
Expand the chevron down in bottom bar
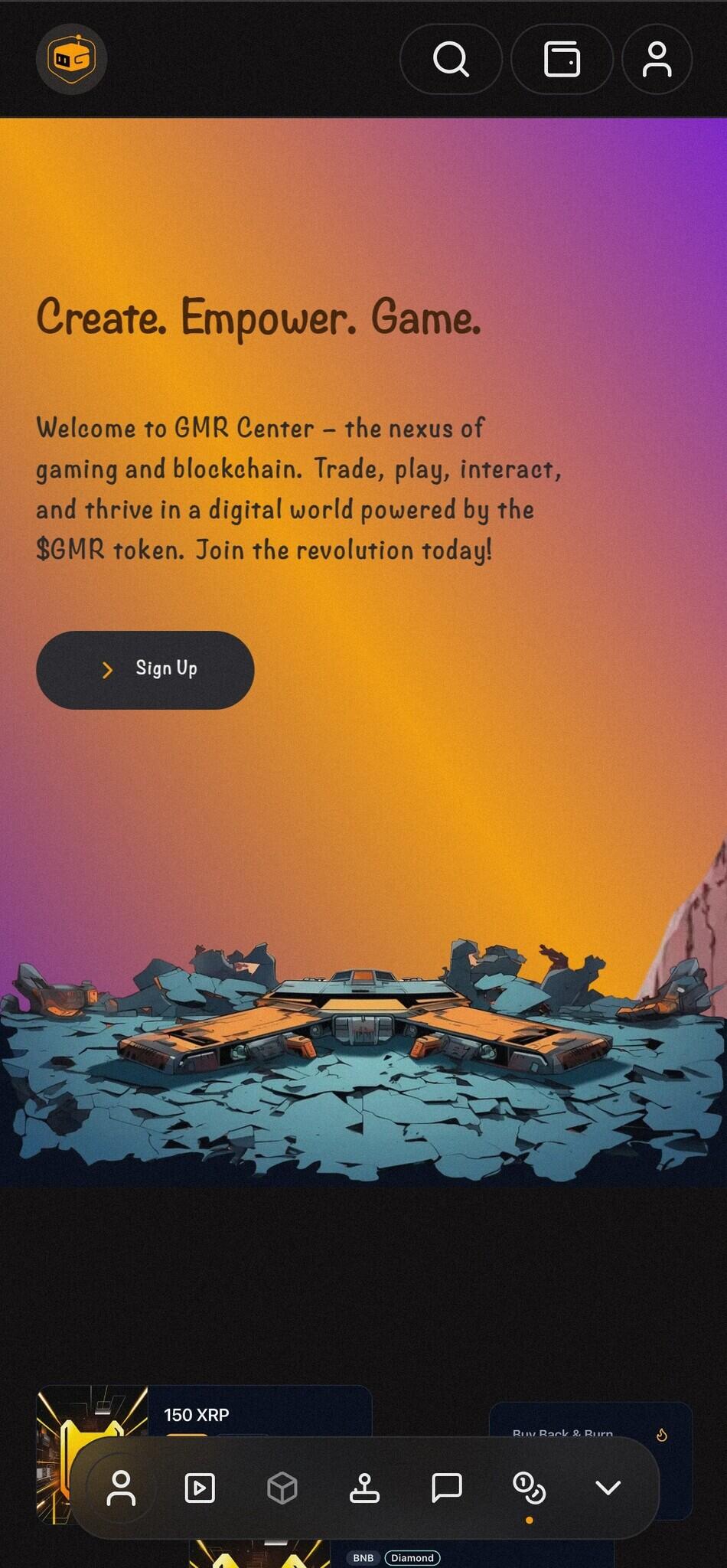pos(608,1488)
